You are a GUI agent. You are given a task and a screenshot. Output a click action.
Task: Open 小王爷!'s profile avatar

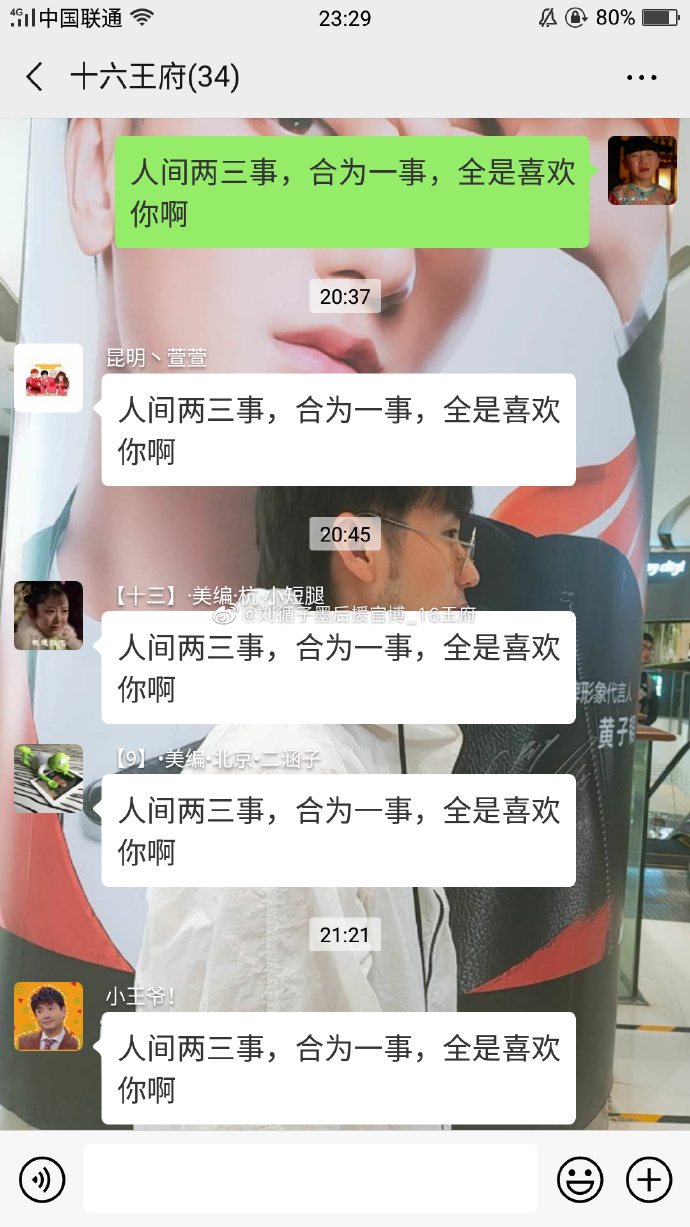(48, 1016)
